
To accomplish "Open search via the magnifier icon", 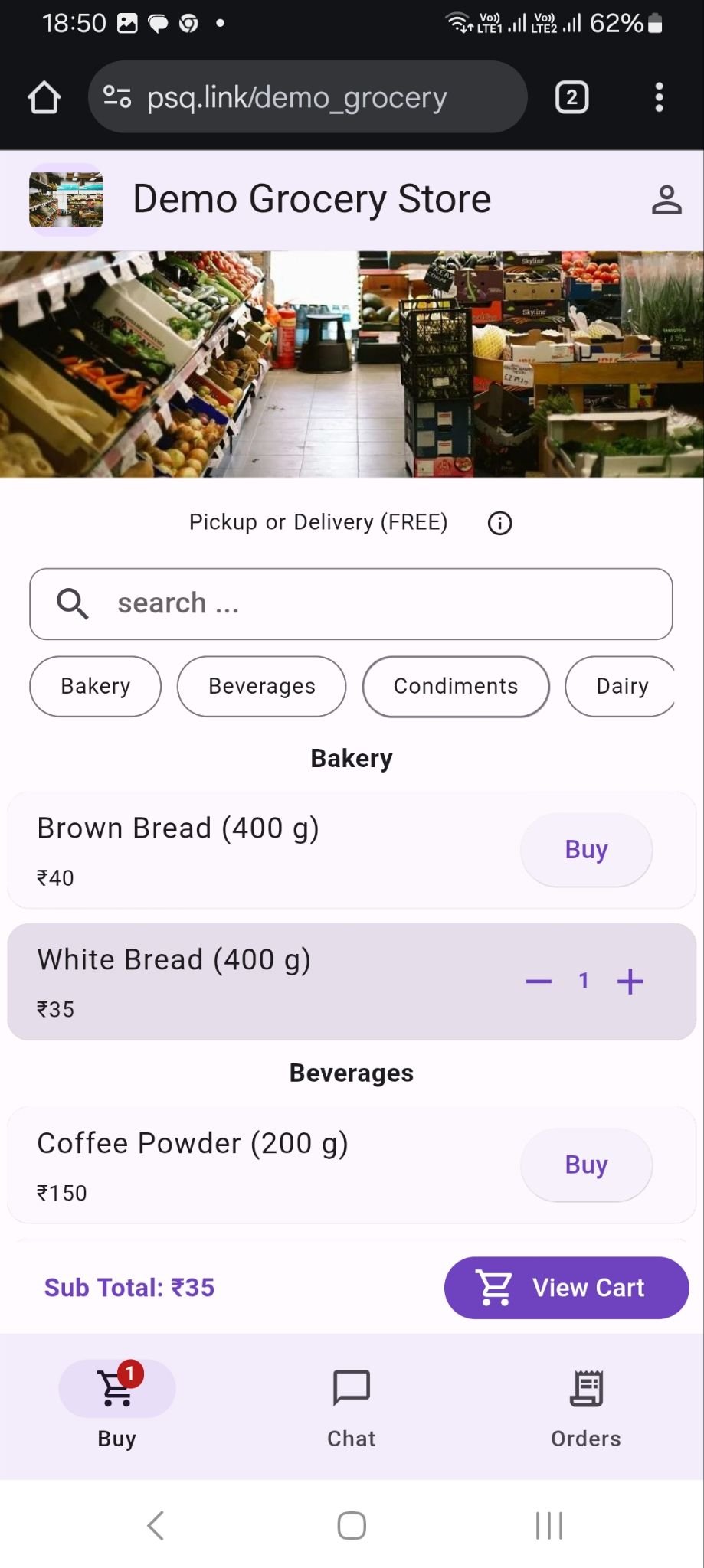I will pyautogui.click(x=71, y=603).
